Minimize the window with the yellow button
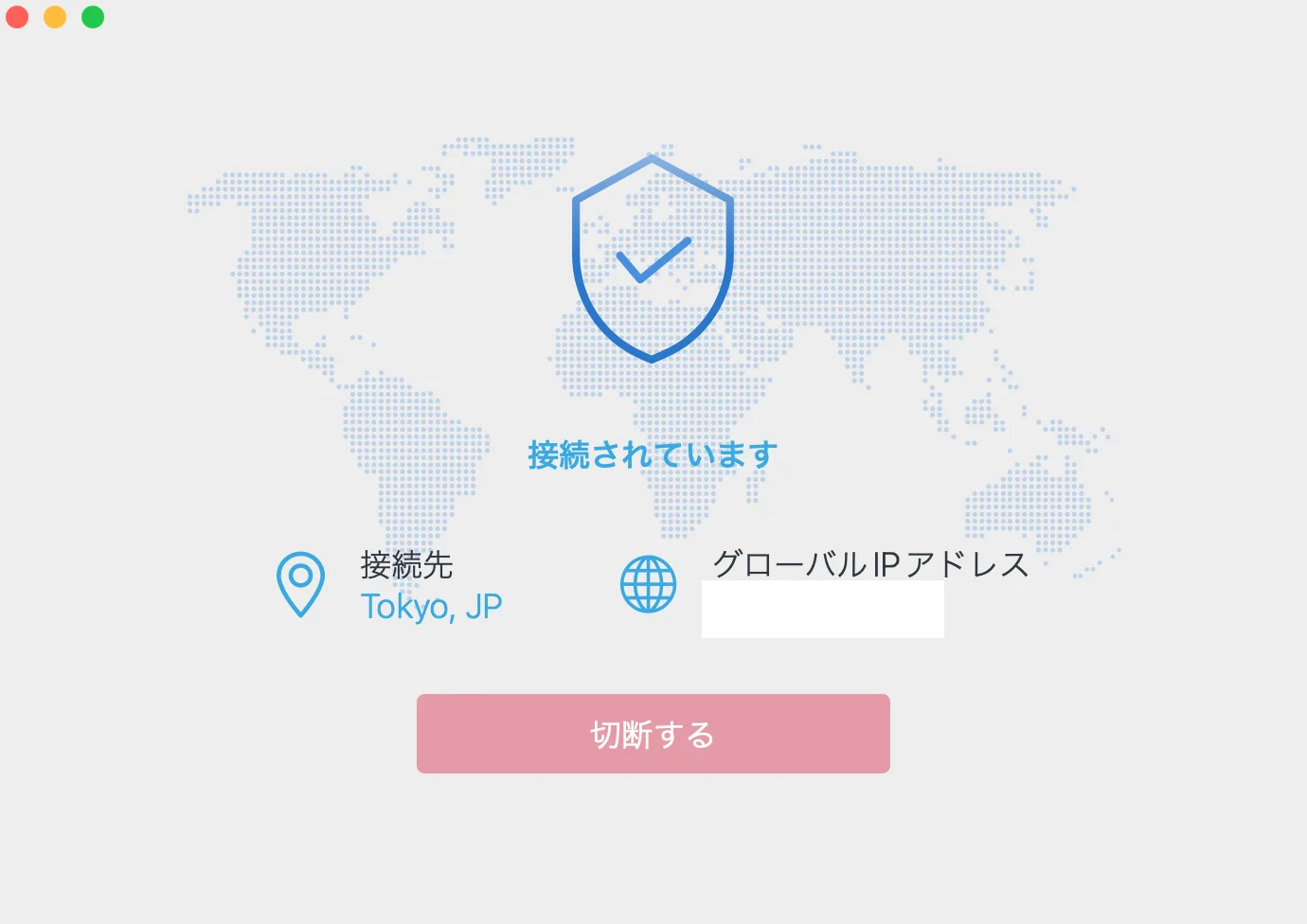Viewport: 1307px width, 924px height. (x=55, y=17)
